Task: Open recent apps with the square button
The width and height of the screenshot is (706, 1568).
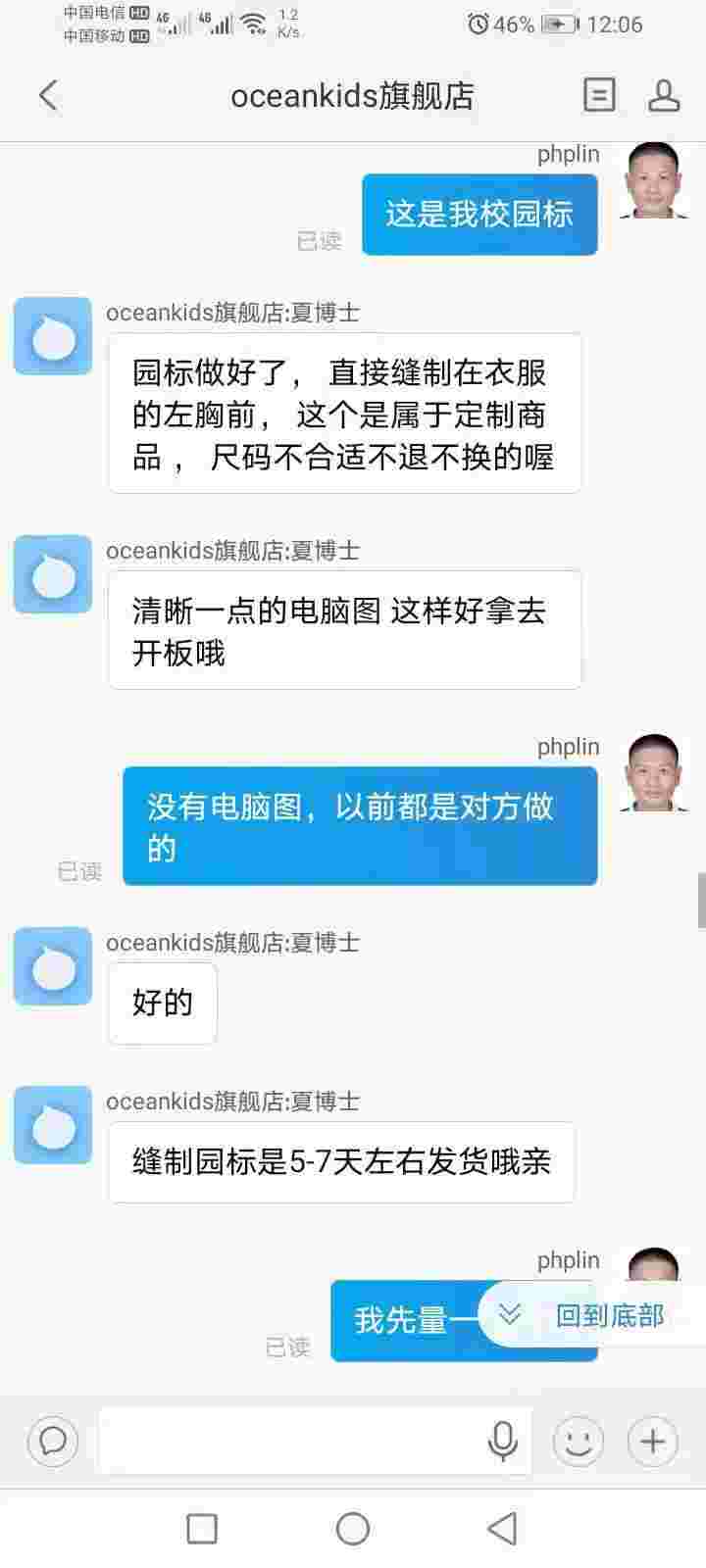Action: coord(202,1528)
